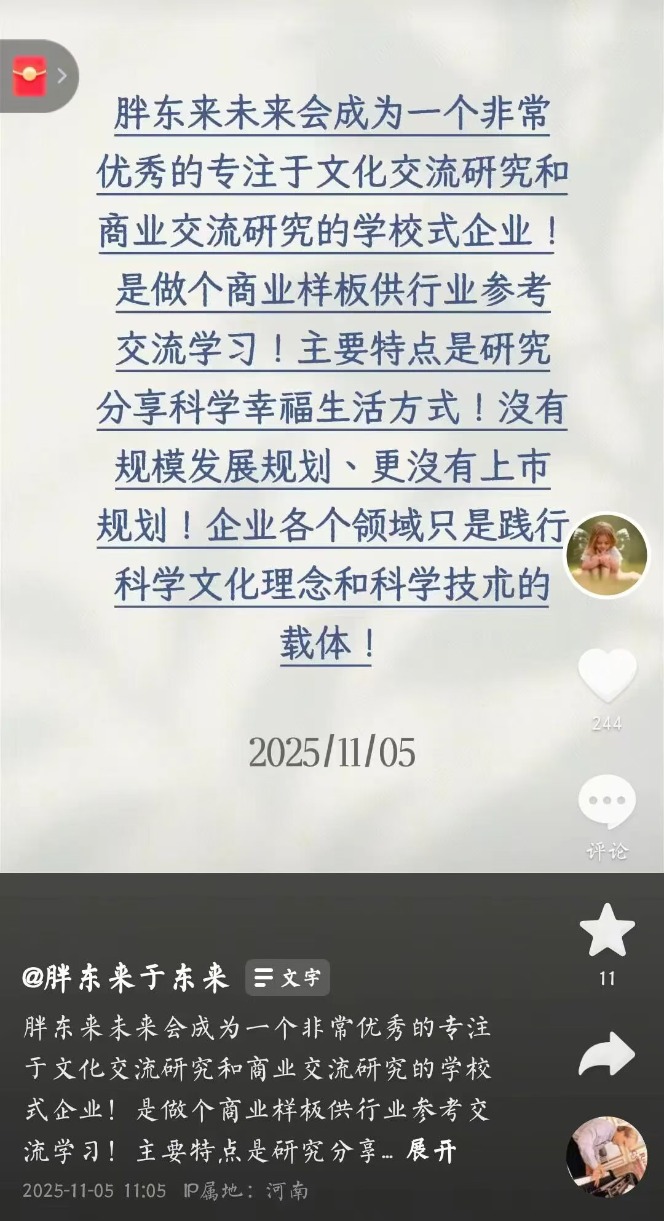Open the author's profile avatar
The image size is (664, 1221).
click(x=607, y=555)
